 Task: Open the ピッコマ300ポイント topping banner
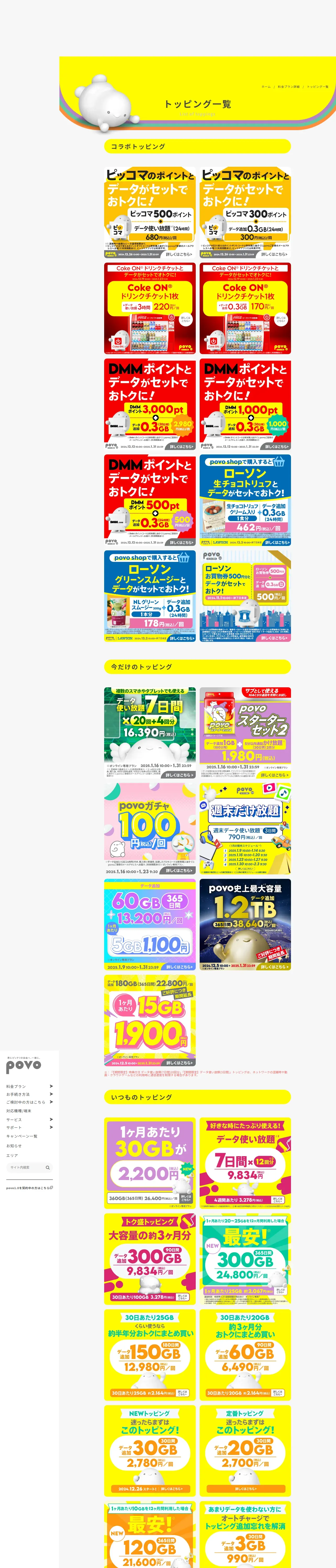tap(245, 213)
